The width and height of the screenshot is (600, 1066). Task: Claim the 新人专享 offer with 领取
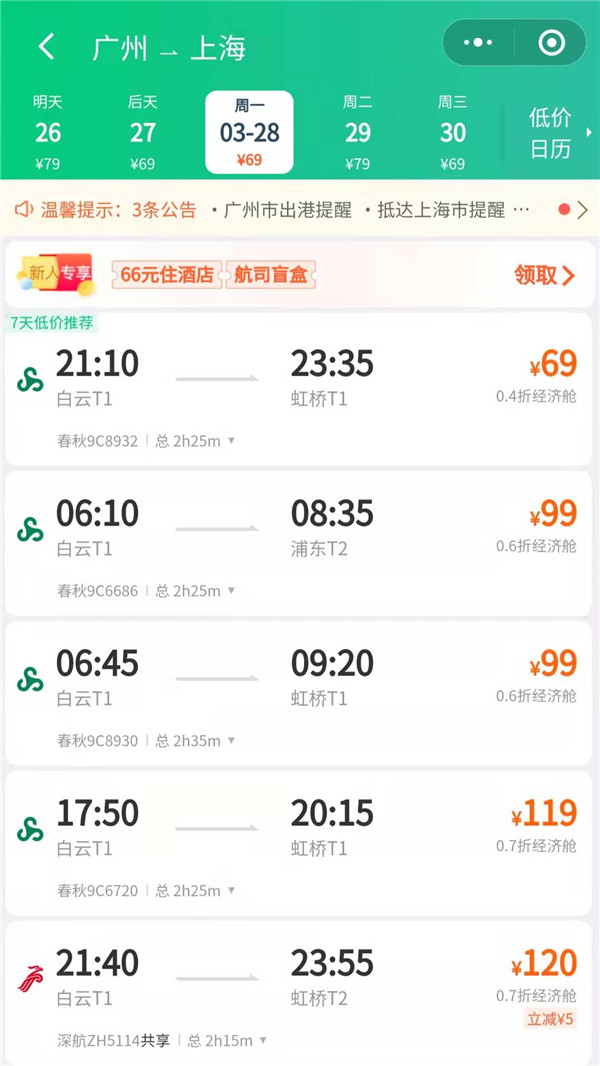[x=544, y=275]
